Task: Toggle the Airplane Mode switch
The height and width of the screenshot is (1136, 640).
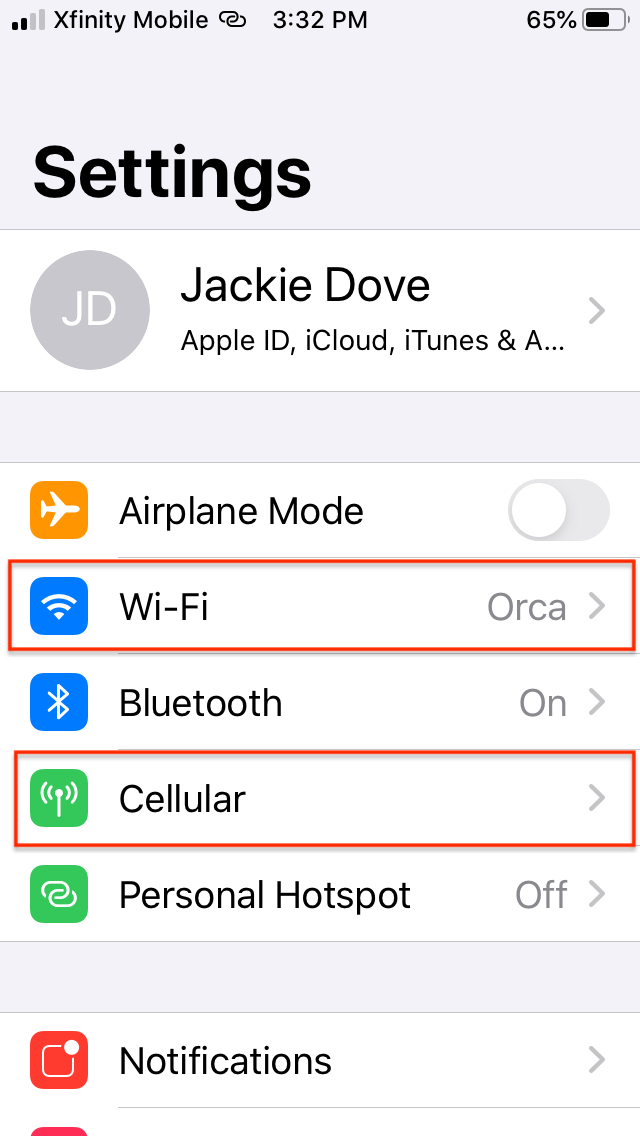Action: click(559, 509)
